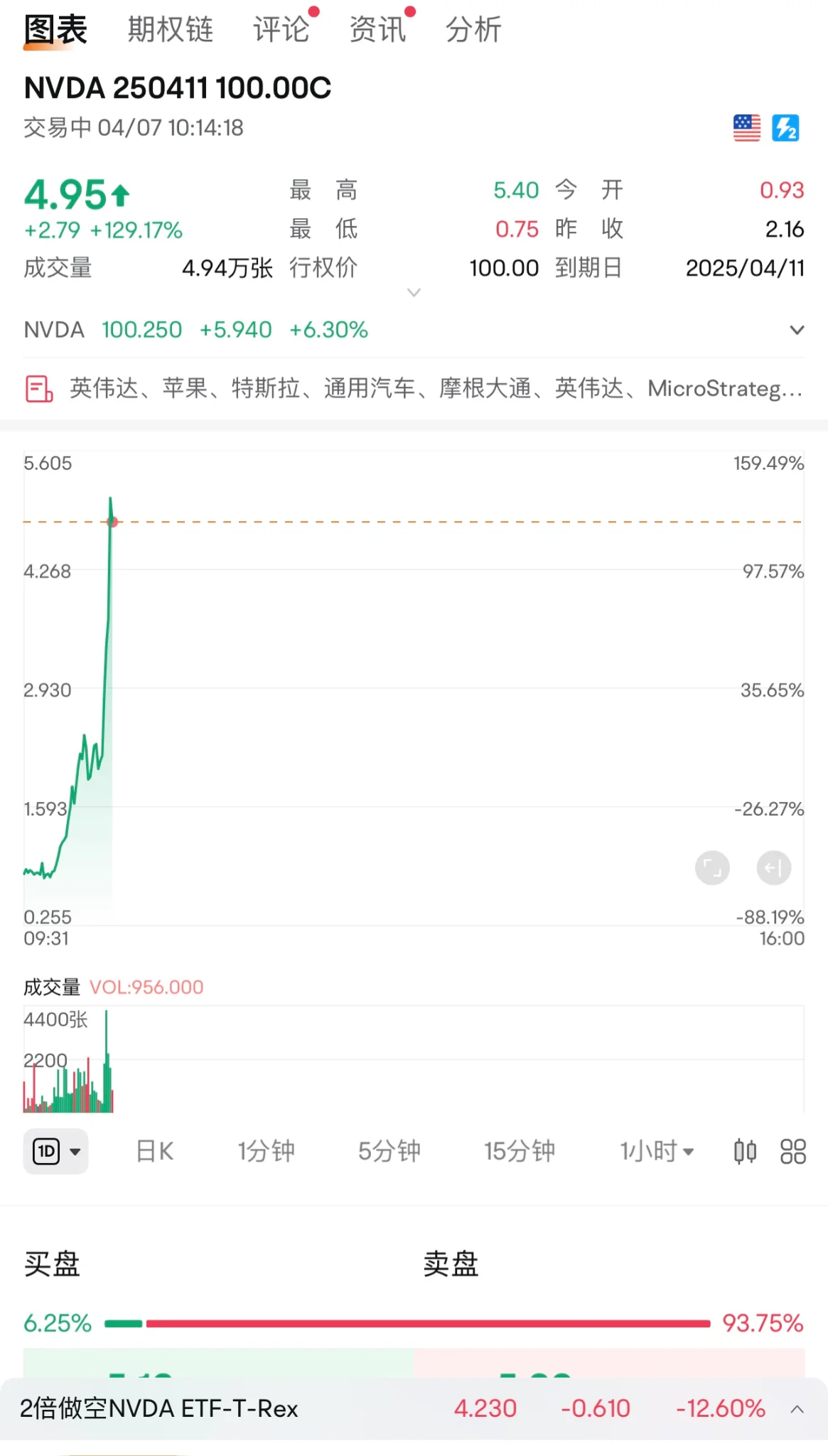Viewport: 828px width, 1456px height.
Task: Switch to the 期权链 tab
Action: [171, 30]
